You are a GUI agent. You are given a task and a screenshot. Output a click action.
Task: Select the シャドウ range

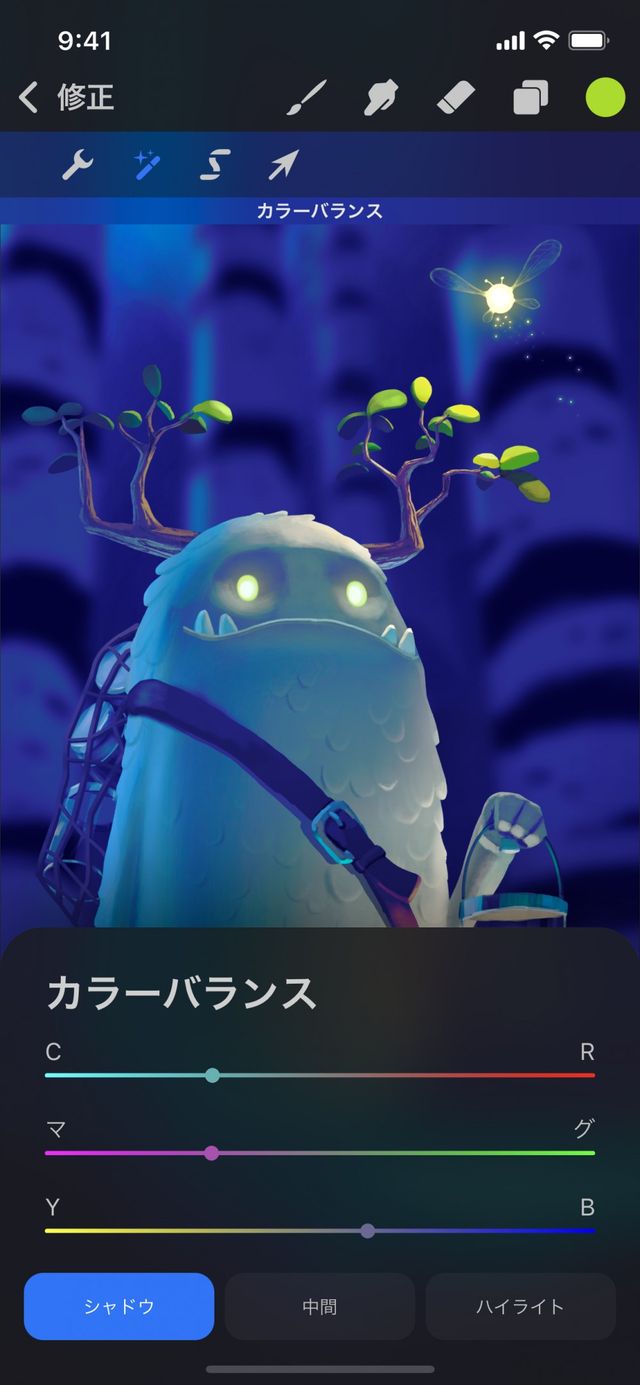click(119, 1306)
